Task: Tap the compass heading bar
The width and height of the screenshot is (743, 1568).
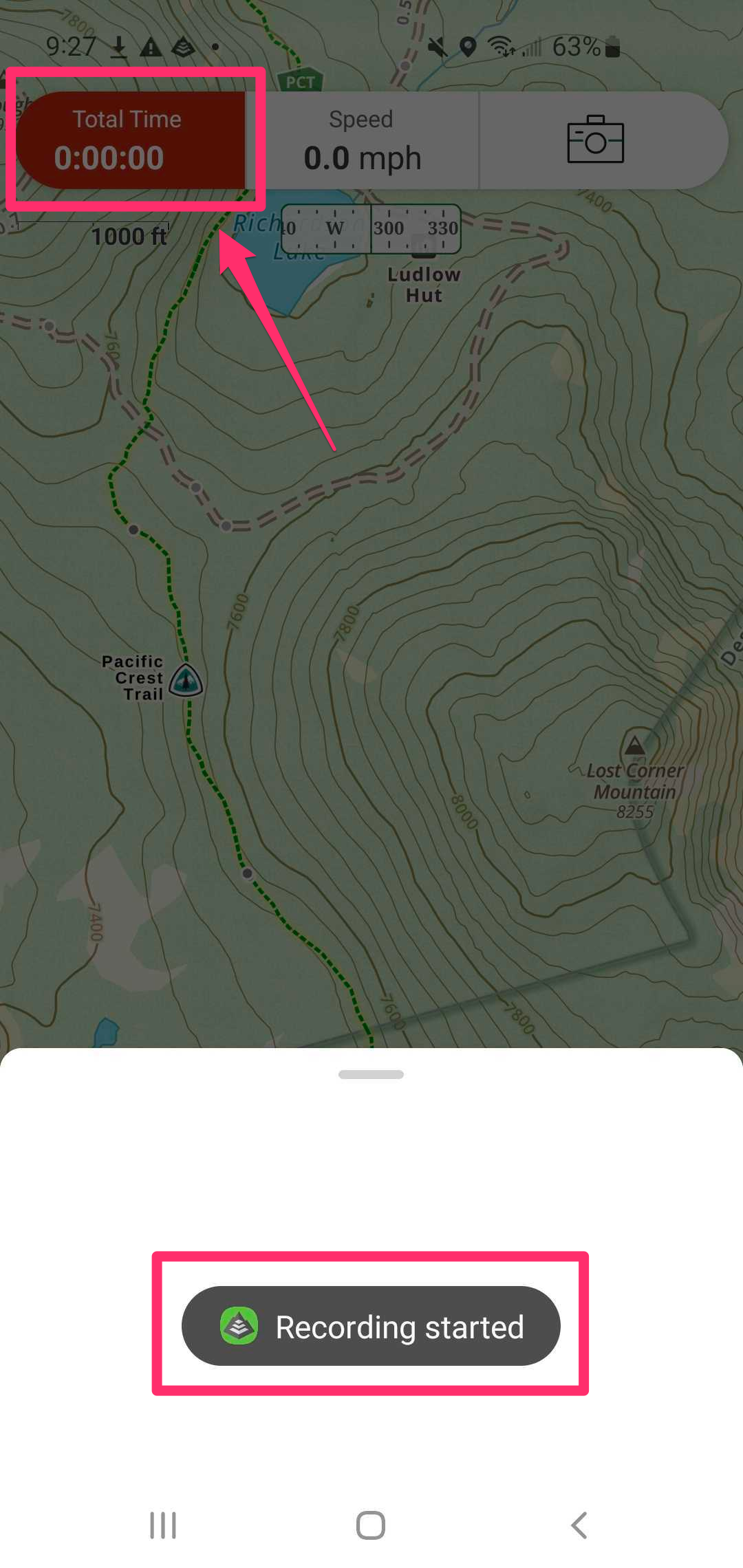Action: (x=371, y=228)
